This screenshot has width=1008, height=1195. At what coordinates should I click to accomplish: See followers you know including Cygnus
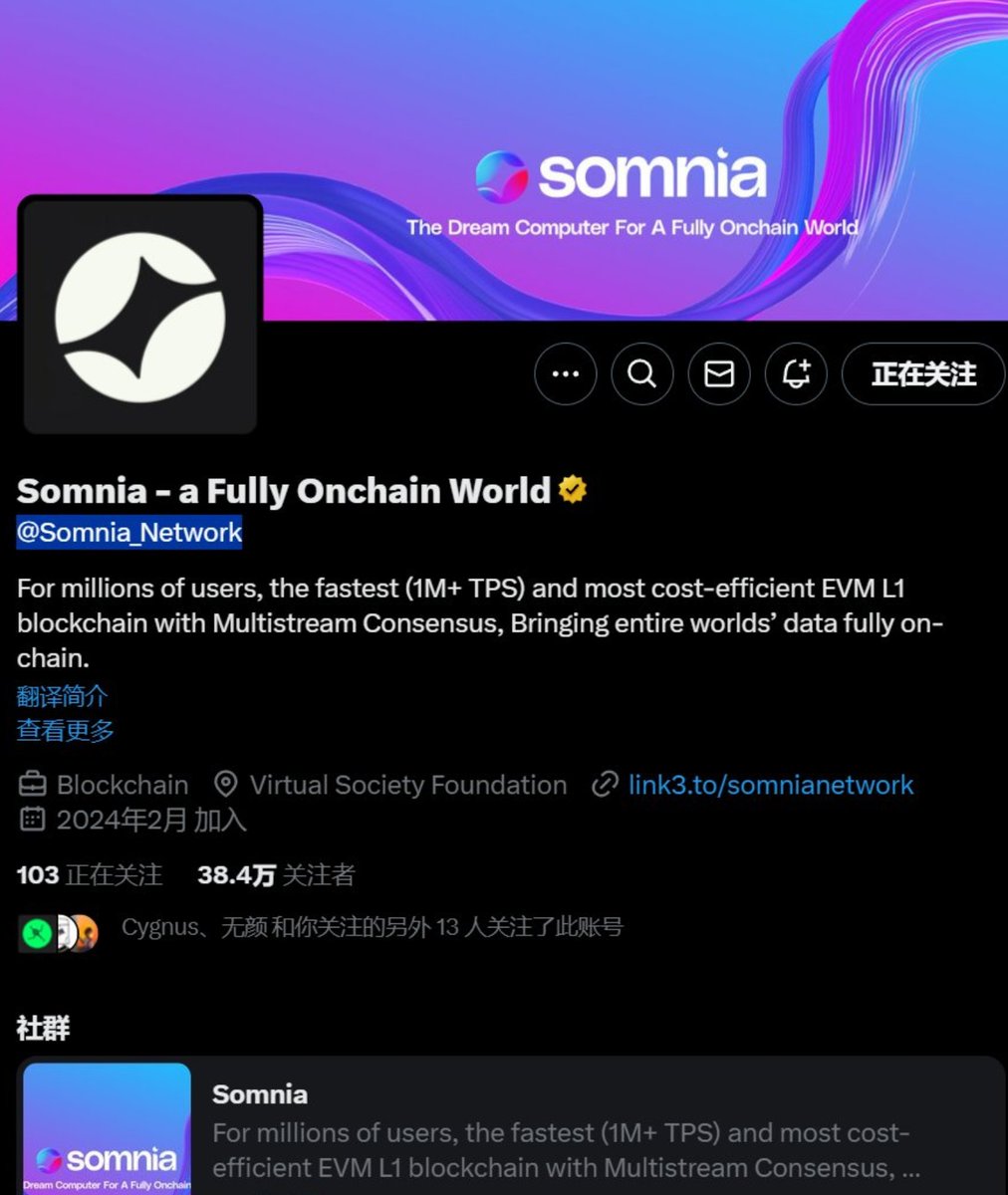(x=372, y=927)
